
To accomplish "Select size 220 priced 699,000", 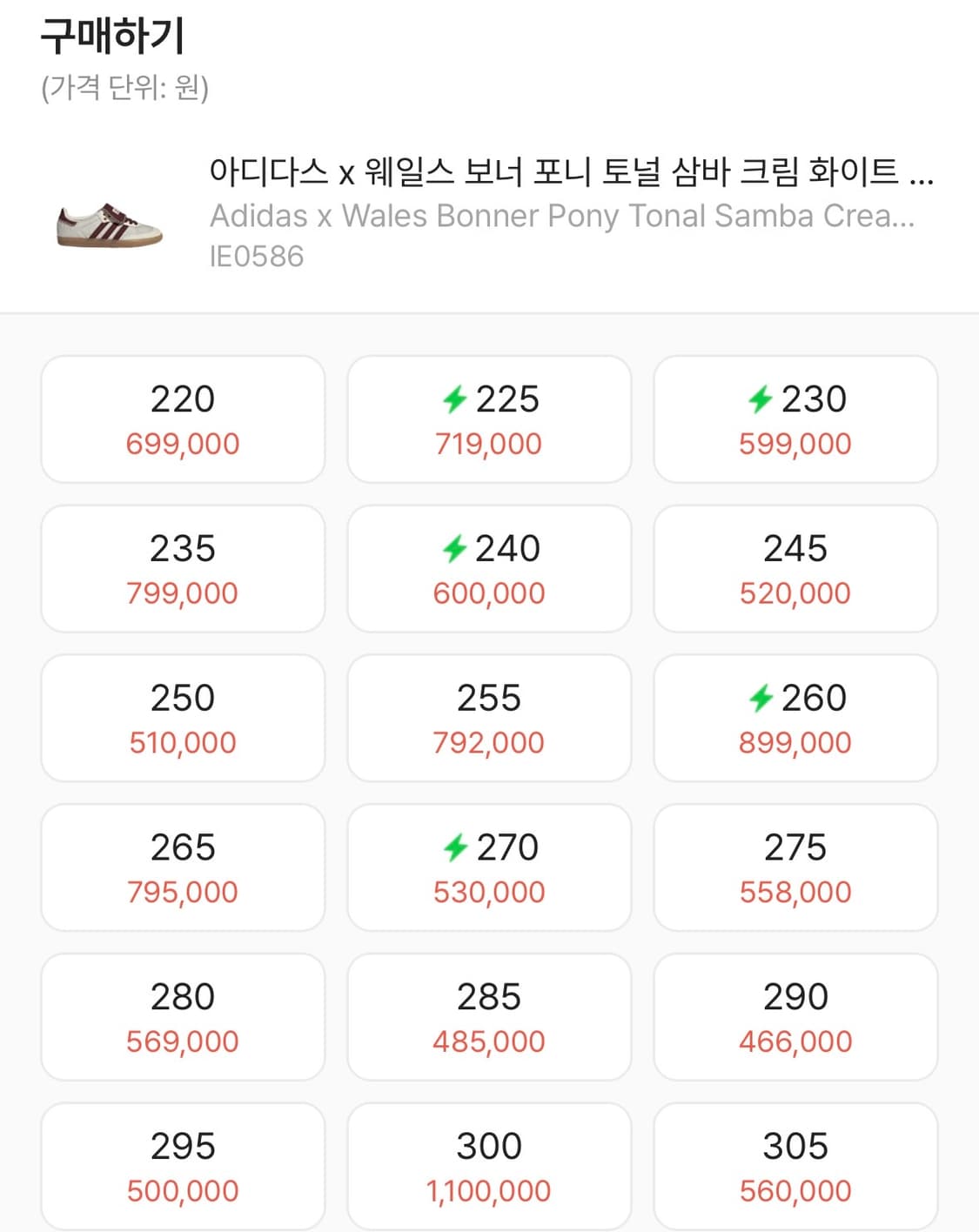I will 182,419.
